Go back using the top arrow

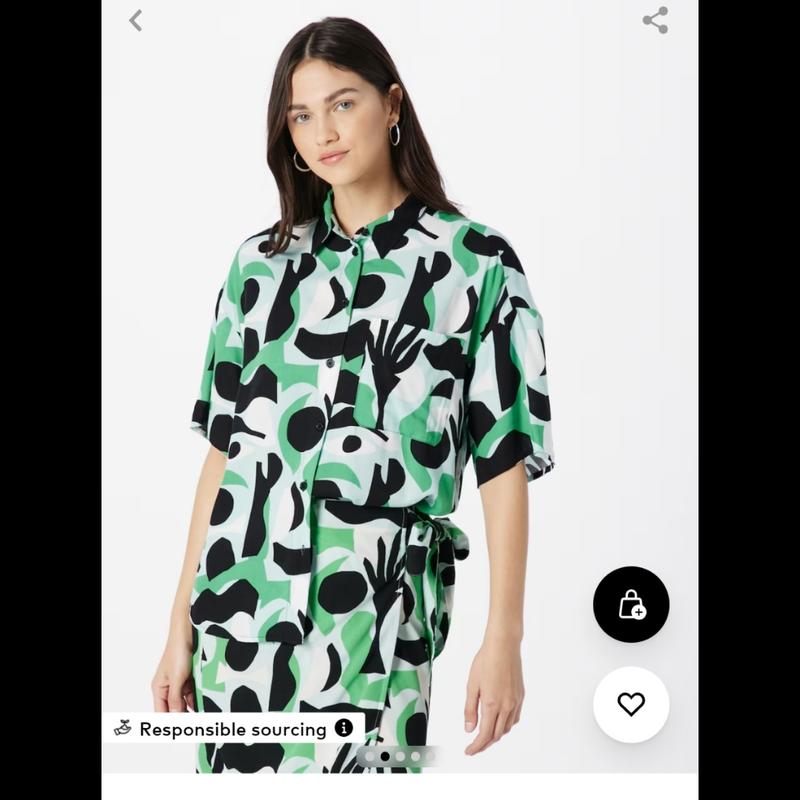136,20
